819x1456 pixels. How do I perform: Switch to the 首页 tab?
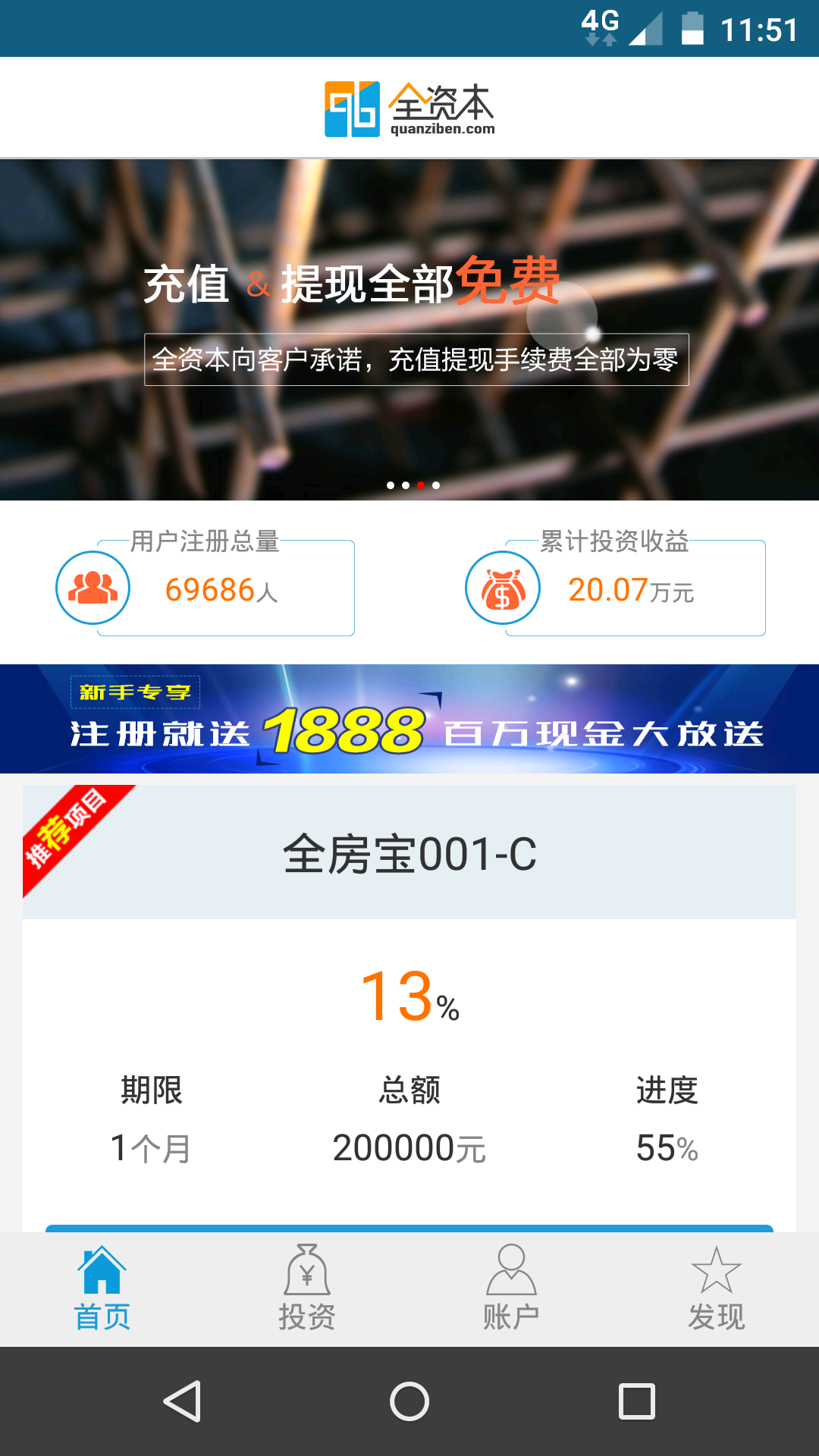(x=102, y=1289)
